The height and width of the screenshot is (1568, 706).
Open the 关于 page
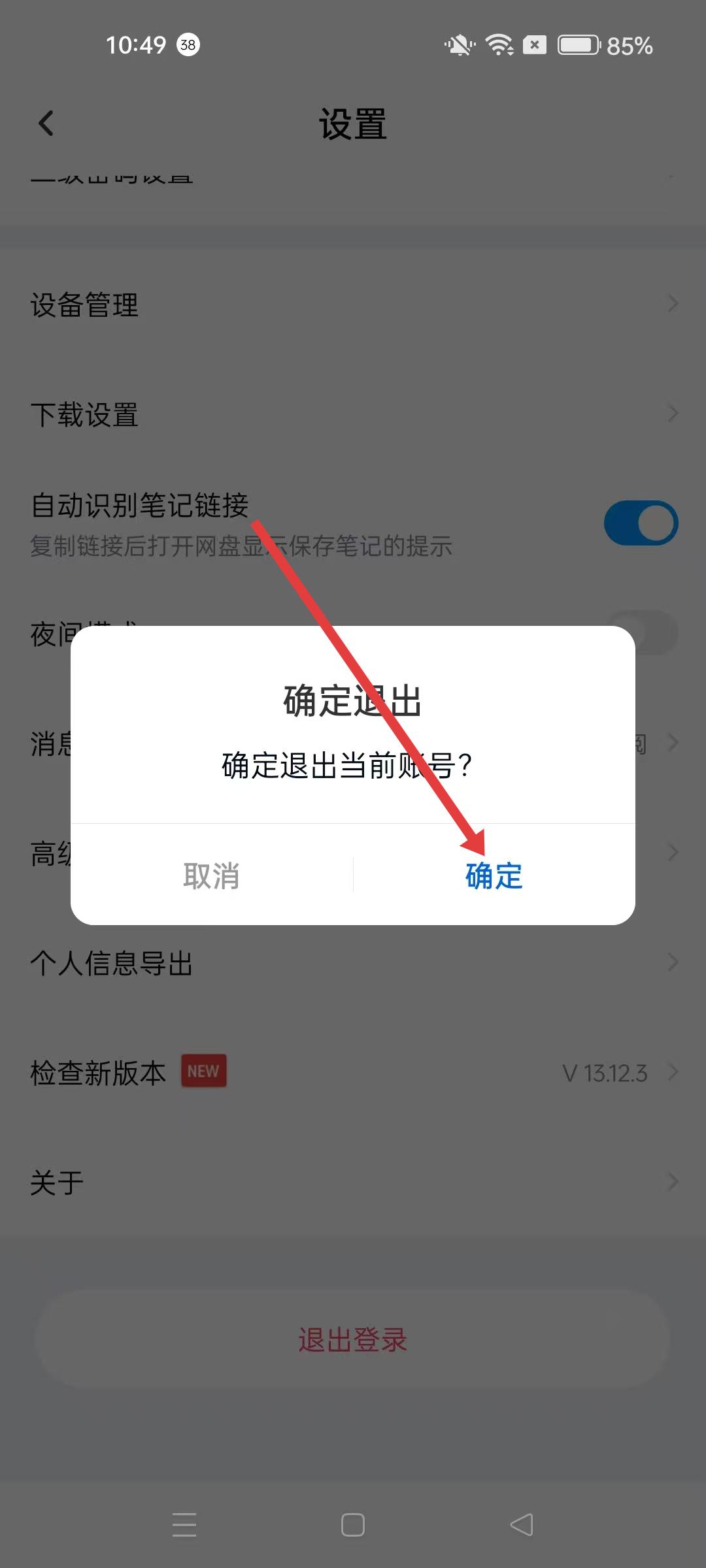point(353,1183)
